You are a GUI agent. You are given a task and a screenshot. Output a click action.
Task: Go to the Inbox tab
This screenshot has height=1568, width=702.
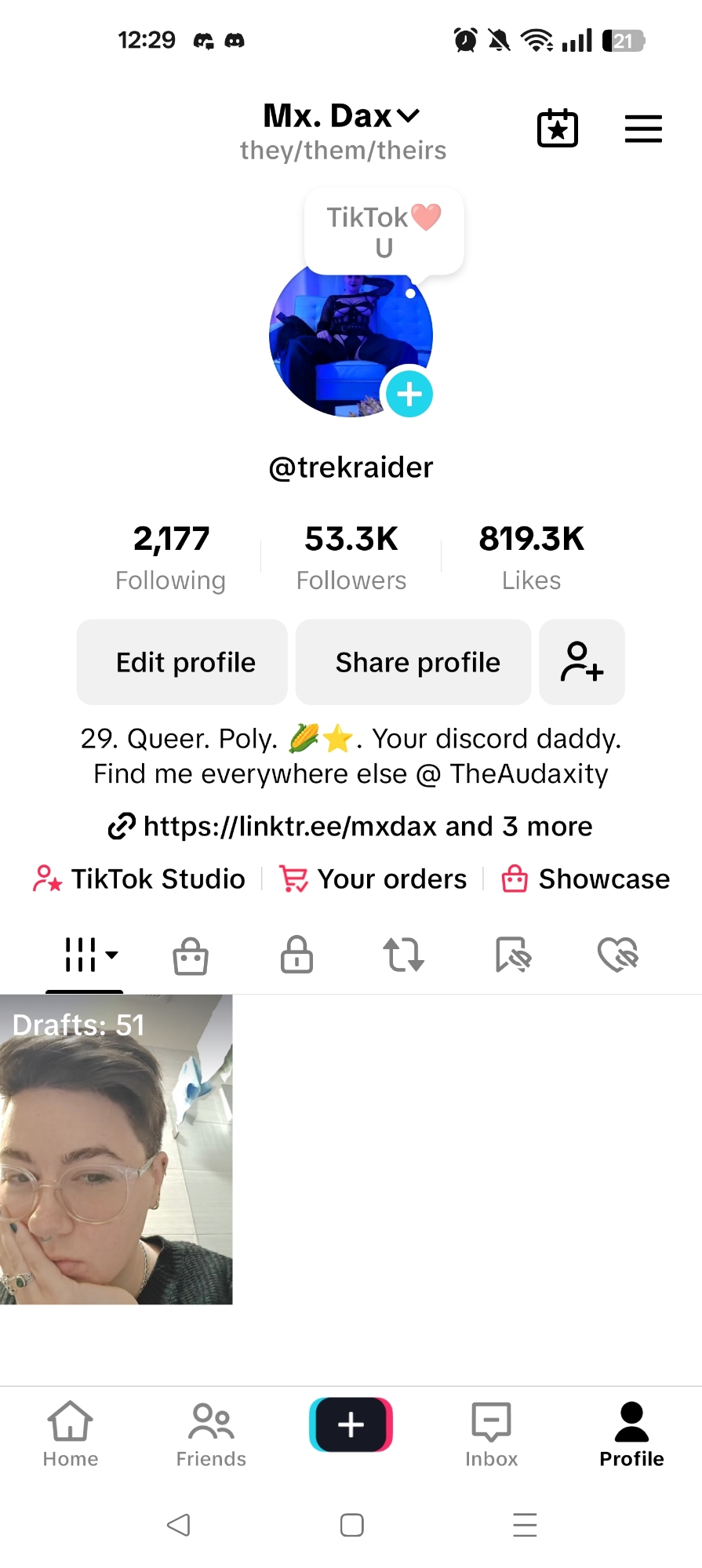coord(491,1435)
